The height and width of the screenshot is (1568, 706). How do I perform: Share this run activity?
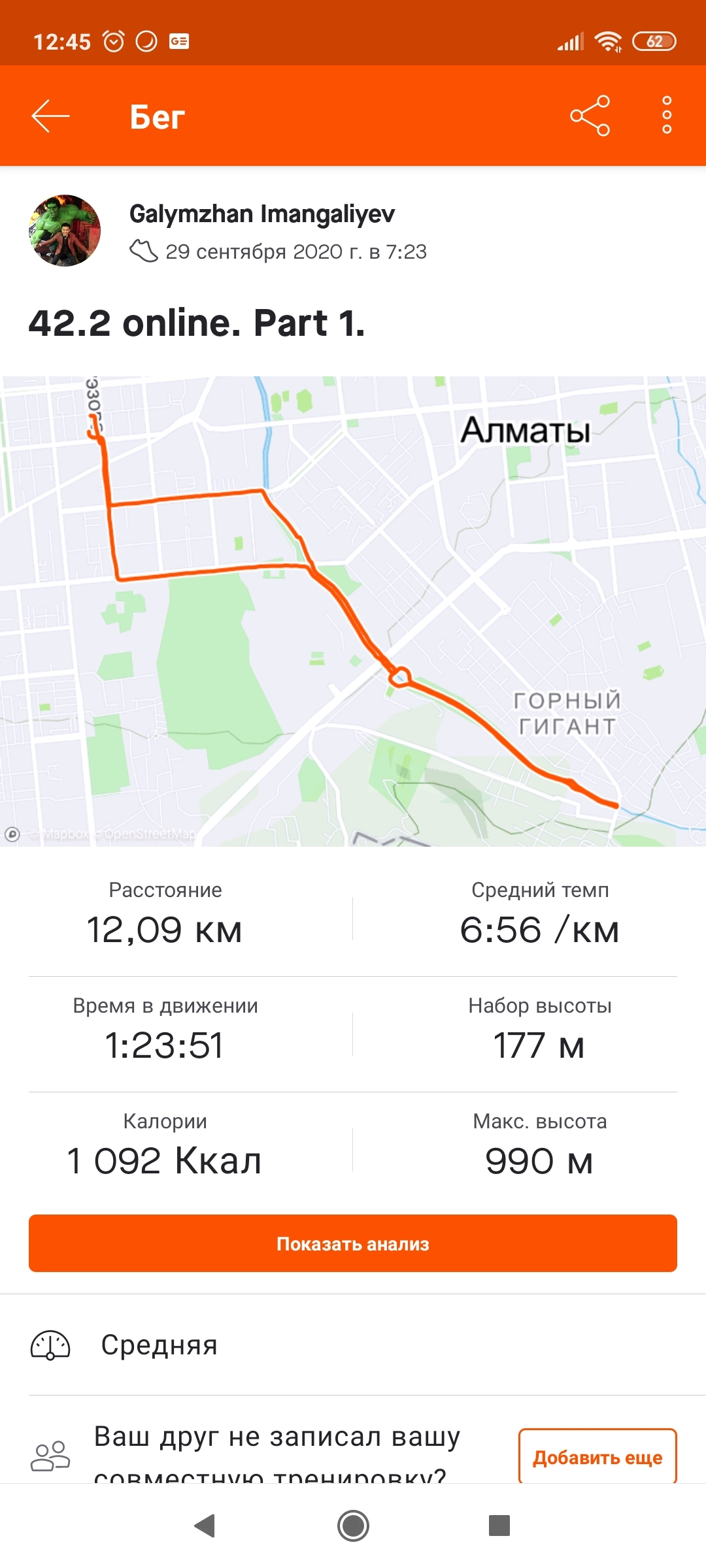(590, 116)
